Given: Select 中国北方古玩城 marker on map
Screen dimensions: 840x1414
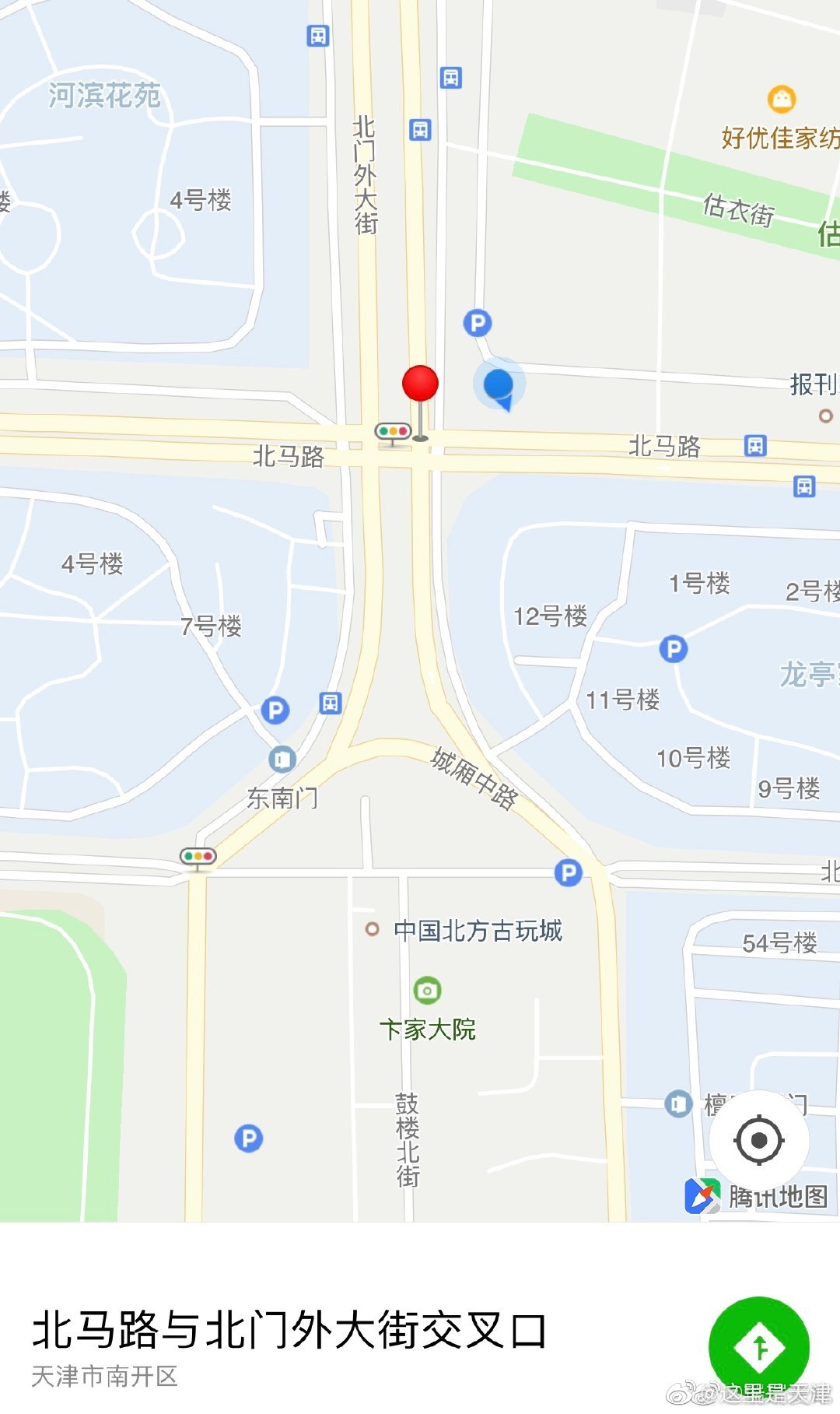Looking at the screenshot, I should click(x=373, y=929).
